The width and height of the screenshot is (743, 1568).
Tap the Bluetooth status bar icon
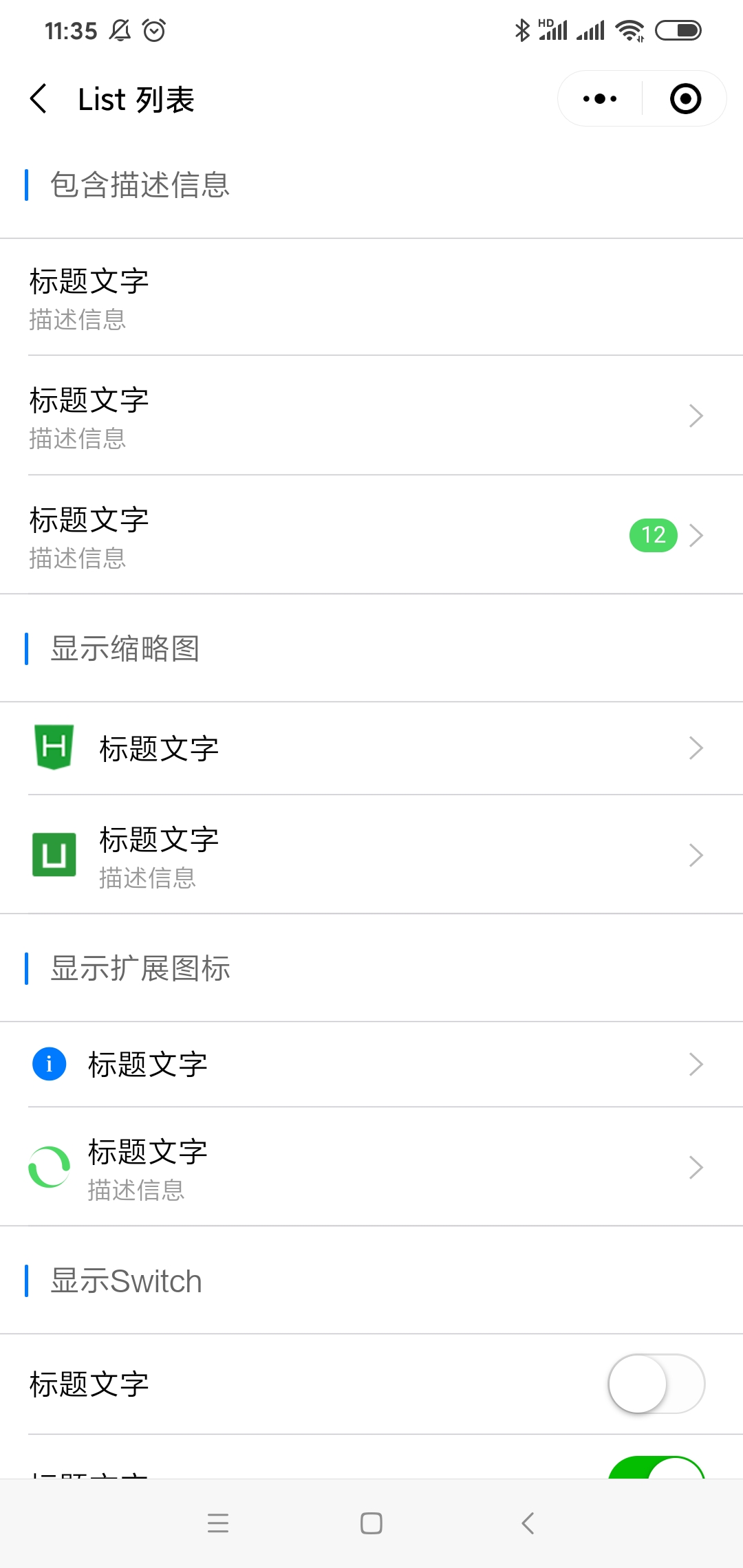coord(521,30)
